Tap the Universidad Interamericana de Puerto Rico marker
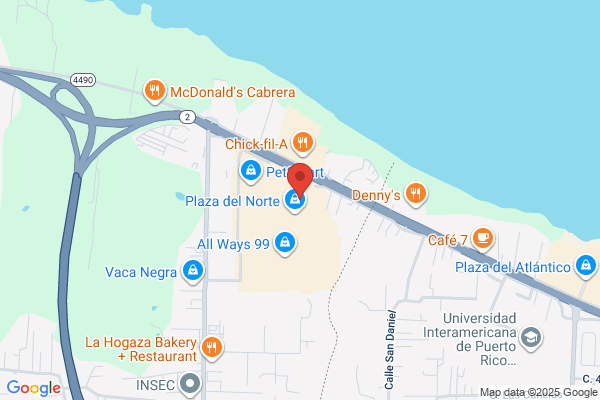 [532, 338]
